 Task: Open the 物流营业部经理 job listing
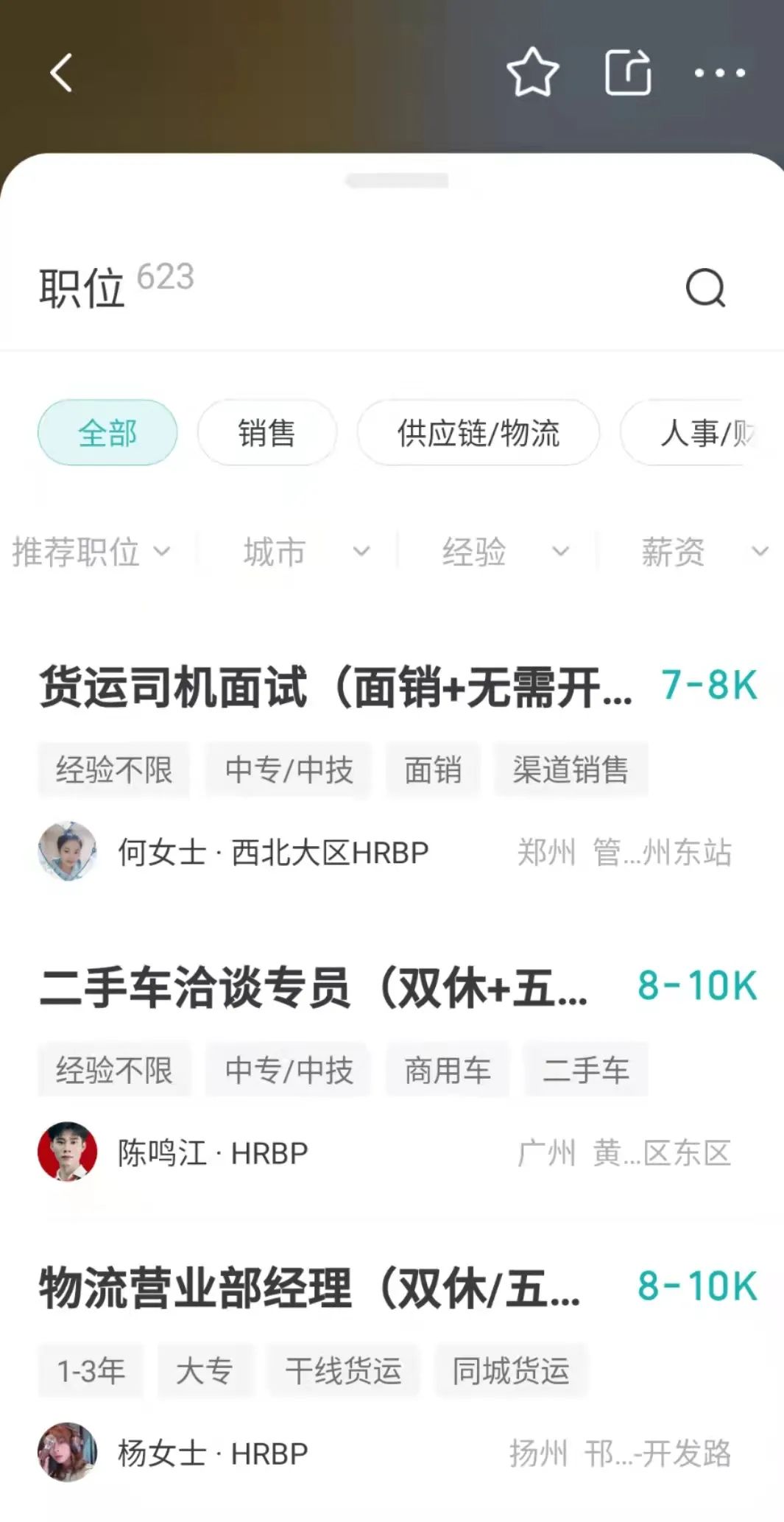[309, 1288]
